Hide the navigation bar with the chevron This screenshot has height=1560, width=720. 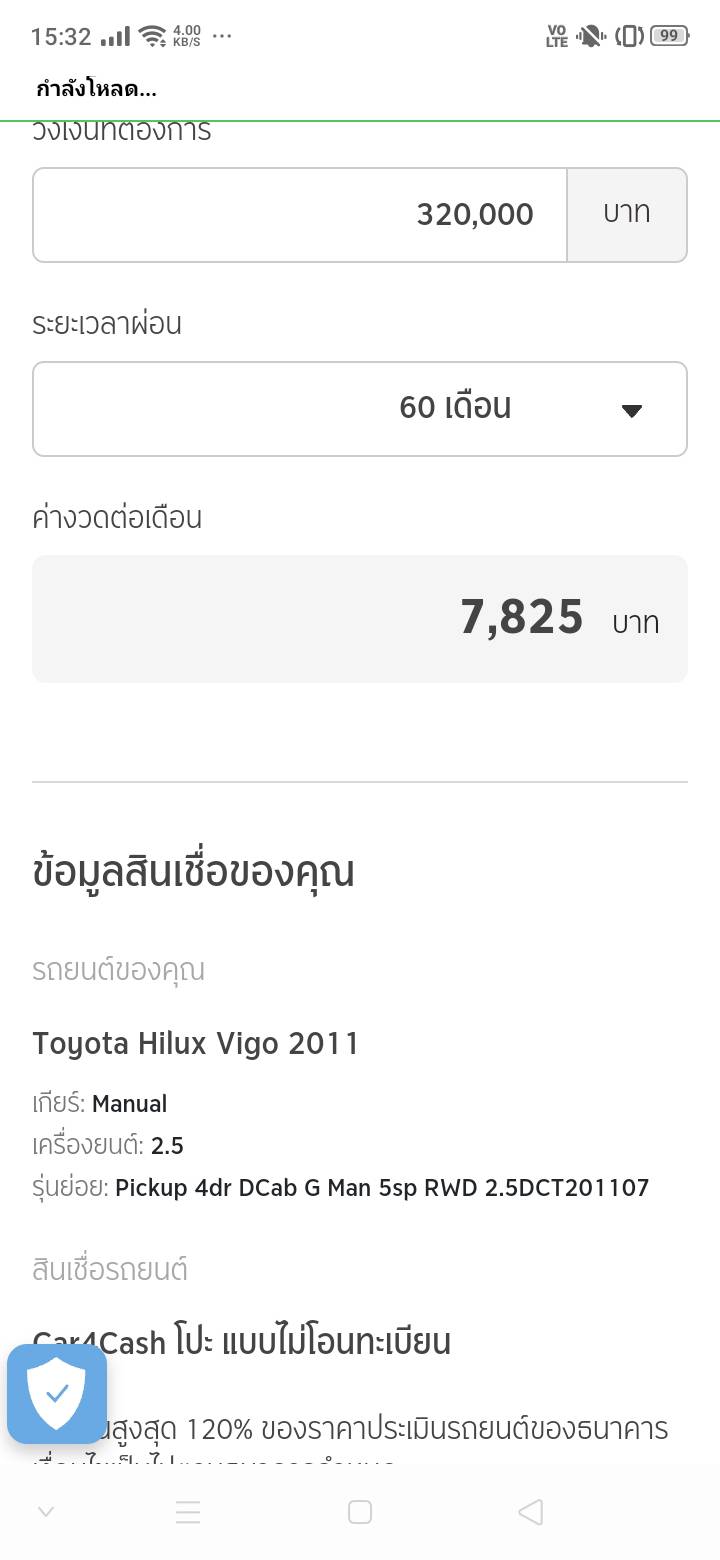(46, 1512)
